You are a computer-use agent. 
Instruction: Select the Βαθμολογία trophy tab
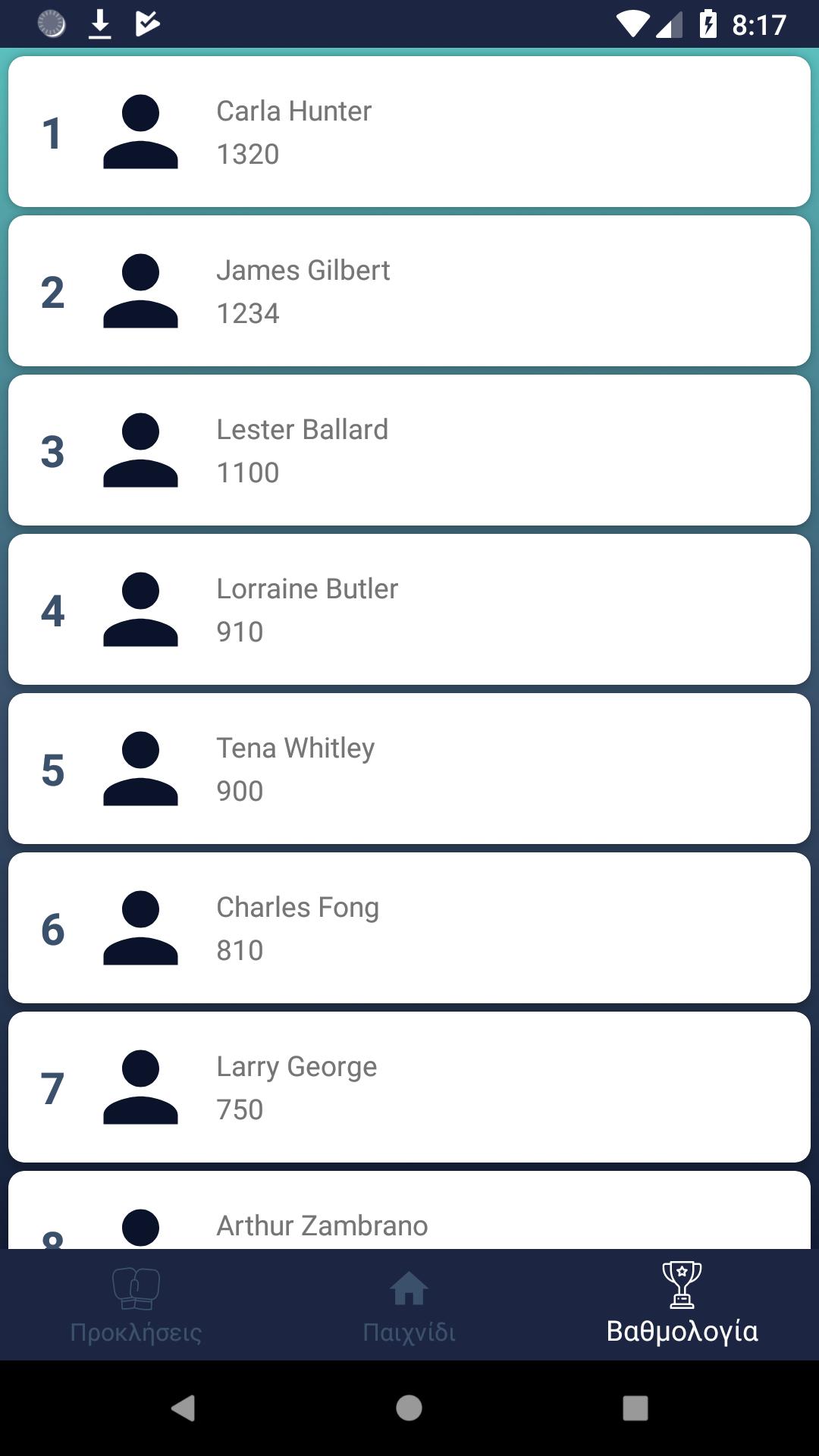pos(682,1304)
